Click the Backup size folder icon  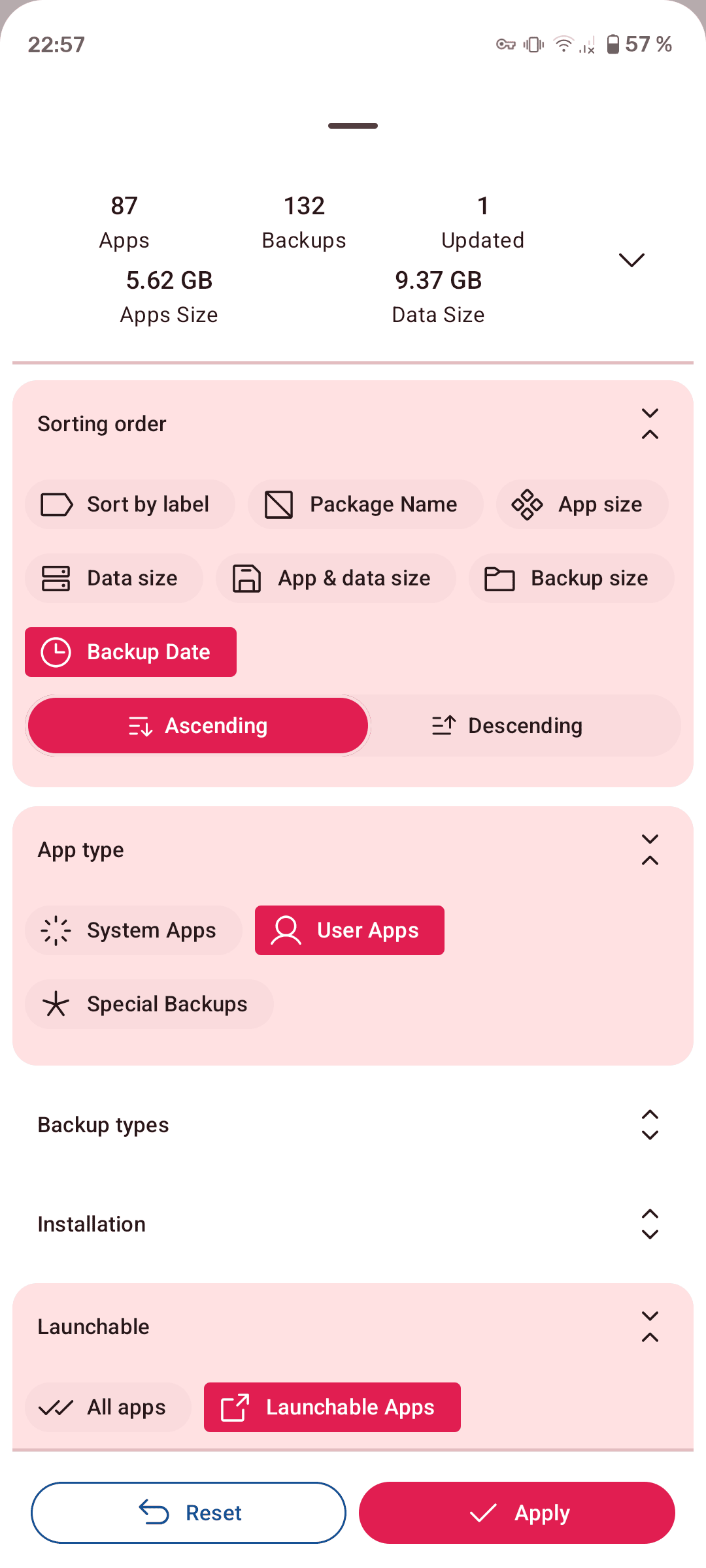tap(499, 578)
